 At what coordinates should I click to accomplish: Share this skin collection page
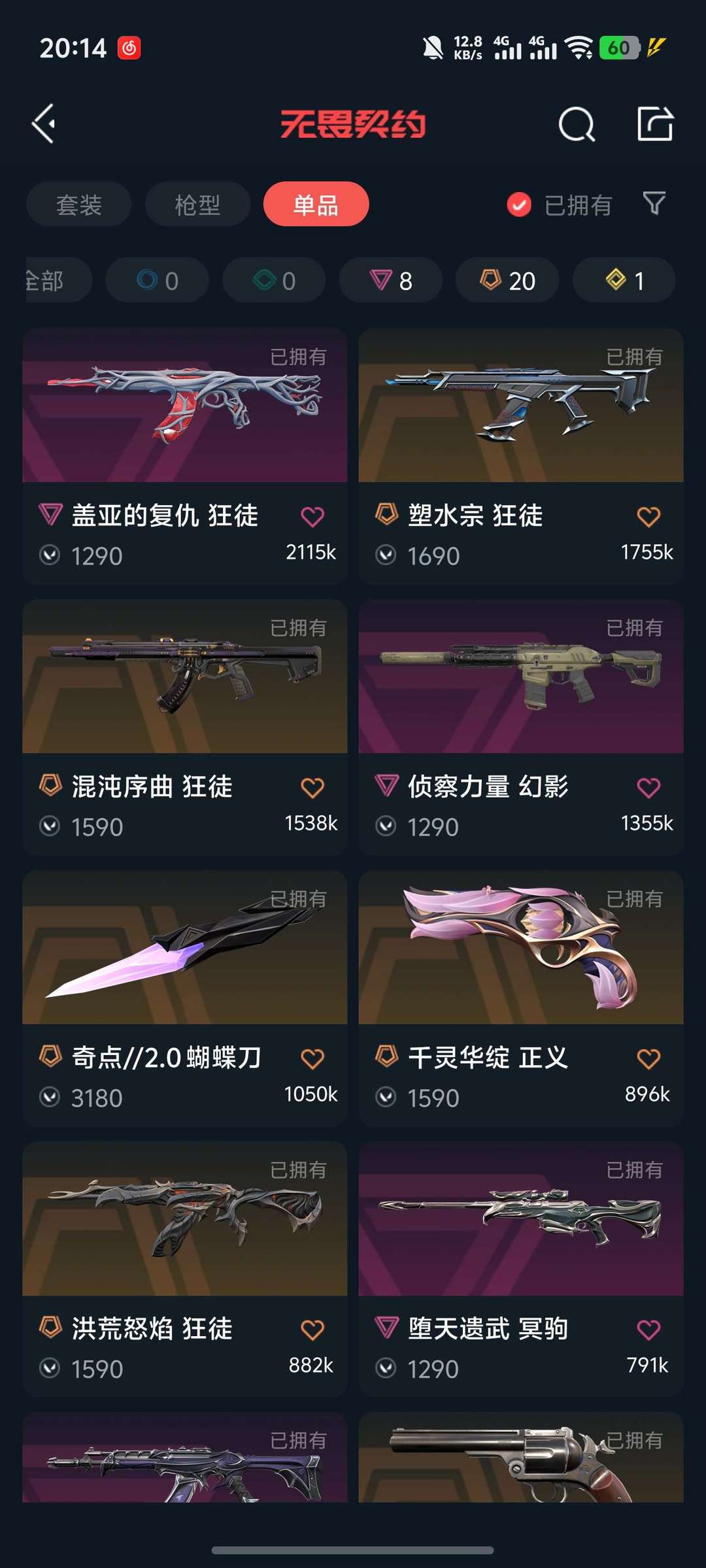coord(655,123)
